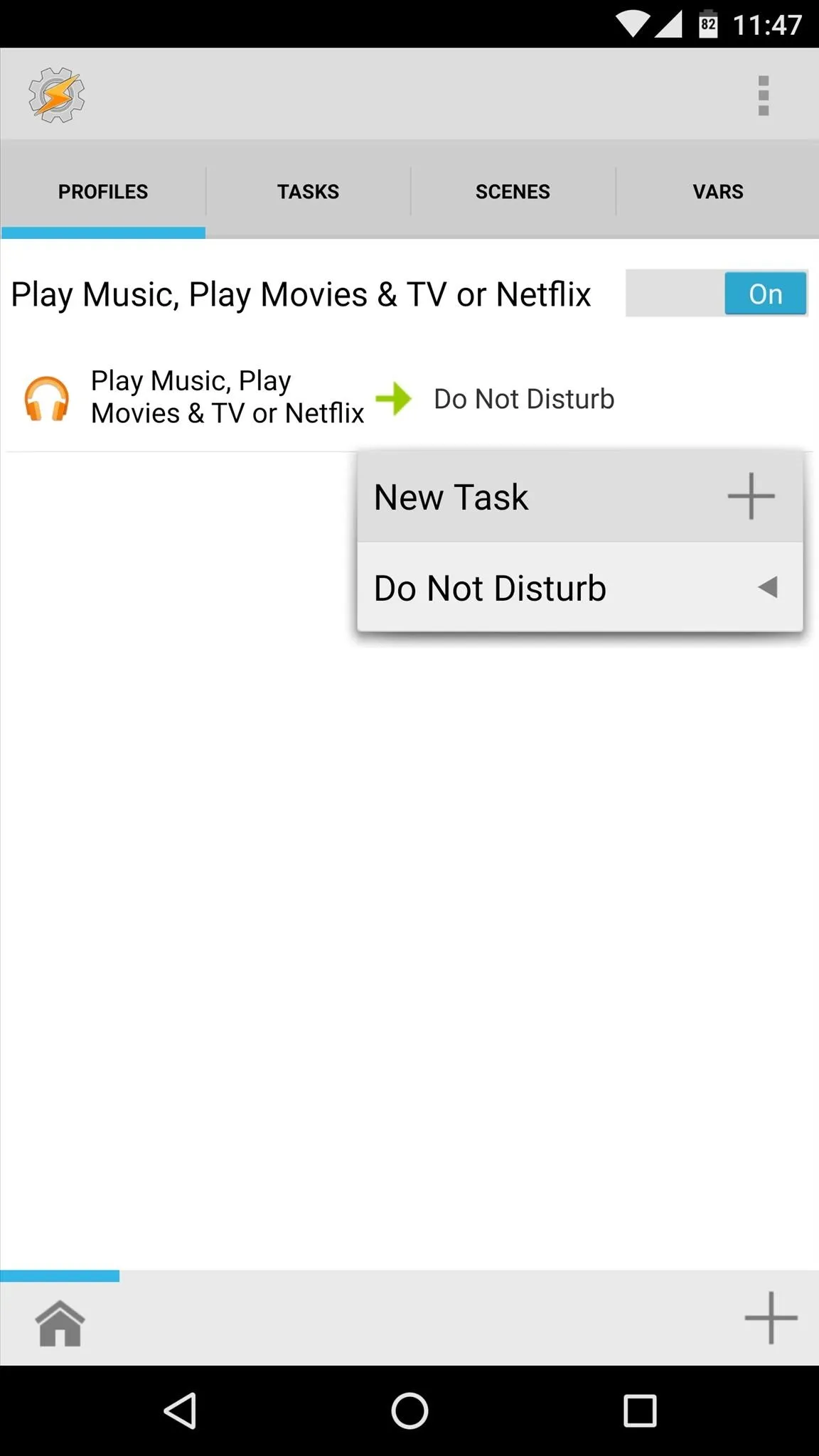Tap the Tasker gear logo icon
The width and height of the screenshot is (819, 1456).
56,95
